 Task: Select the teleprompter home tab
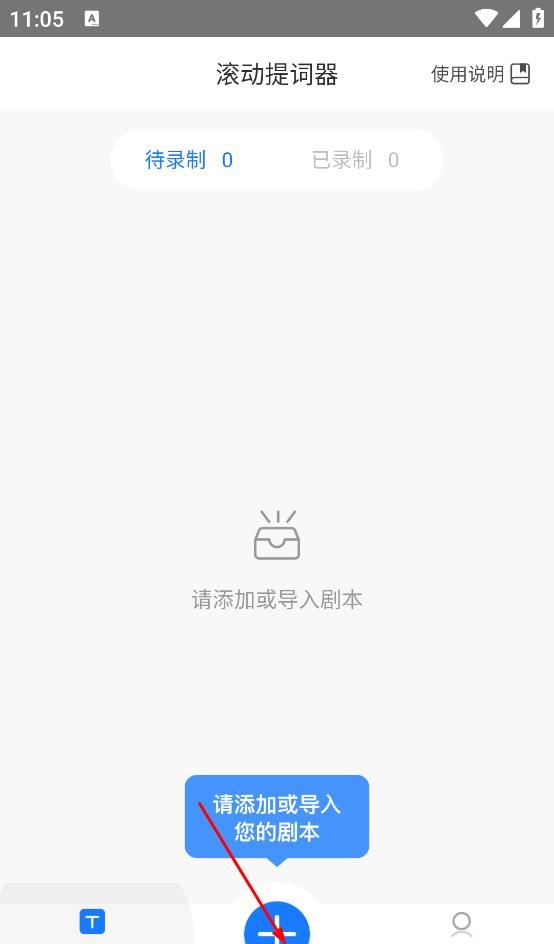(92, 922)
